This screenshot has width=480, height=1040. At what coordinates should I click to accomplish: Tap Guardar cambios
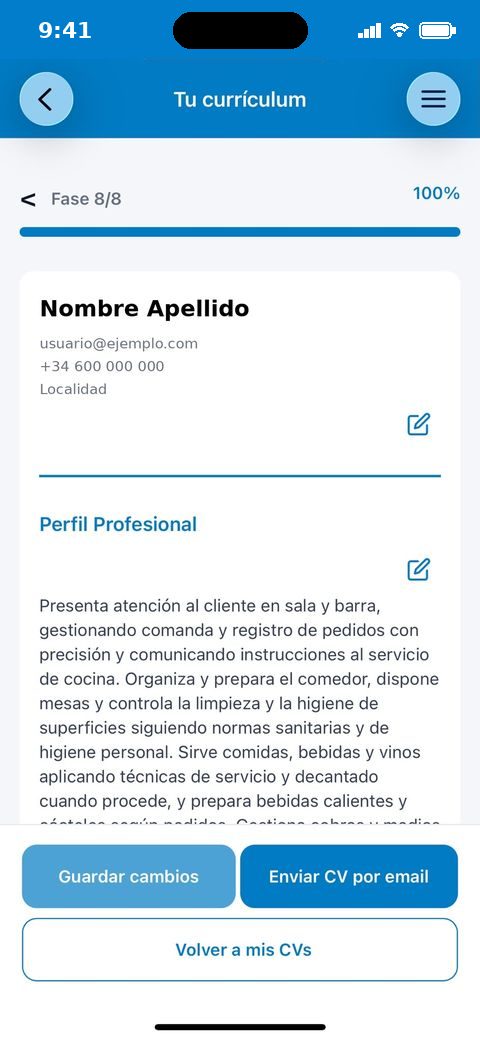click(x=129, y=876)
